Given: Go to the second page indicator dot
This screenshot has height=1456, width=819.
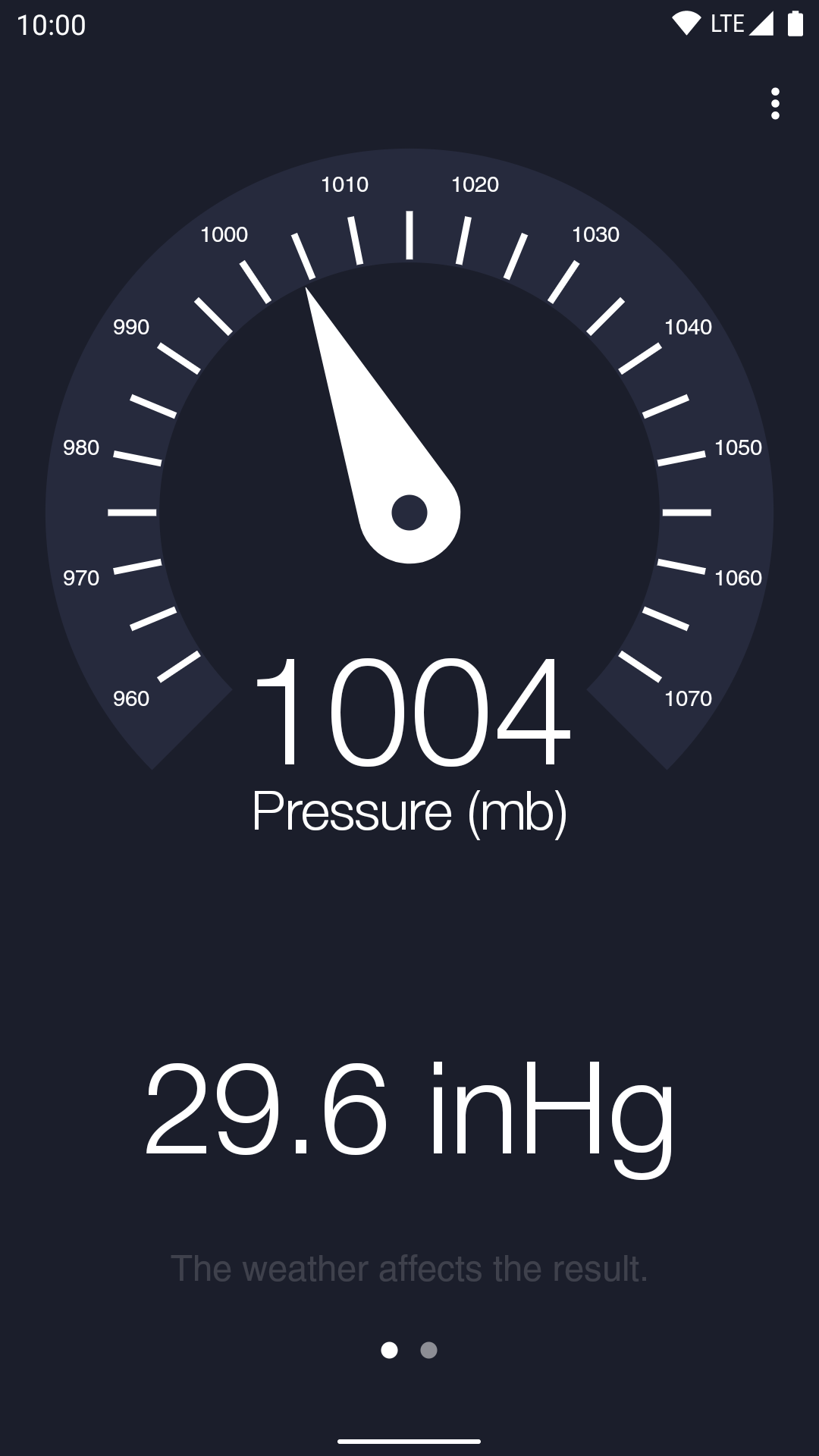Looking at the screenshot, I should pyautogui.click(x=428, y=1350).
